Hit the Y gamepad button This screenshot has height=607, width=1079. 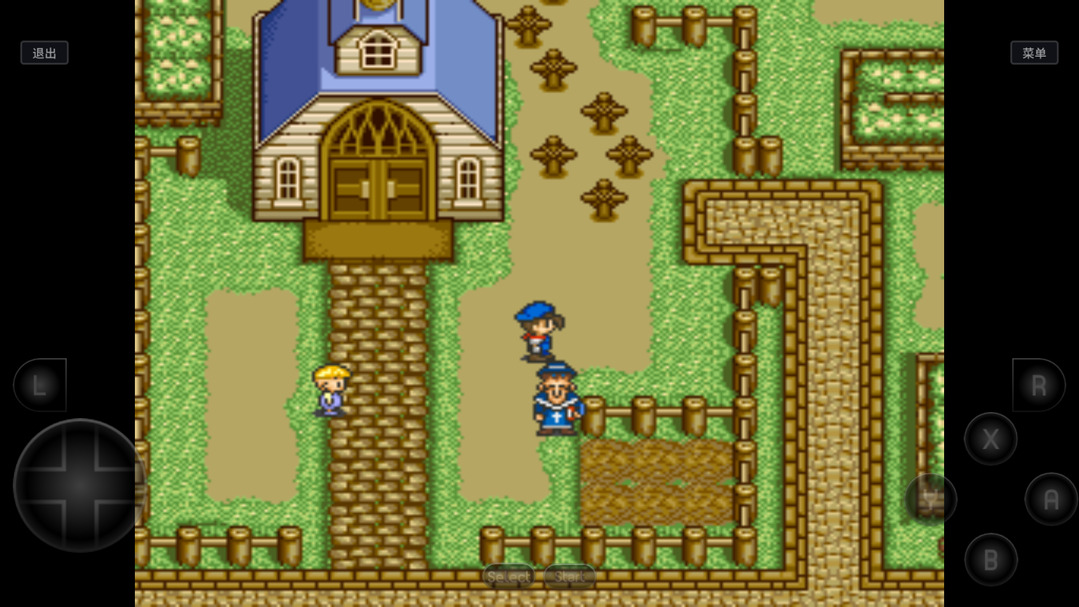tap(930, 499)
